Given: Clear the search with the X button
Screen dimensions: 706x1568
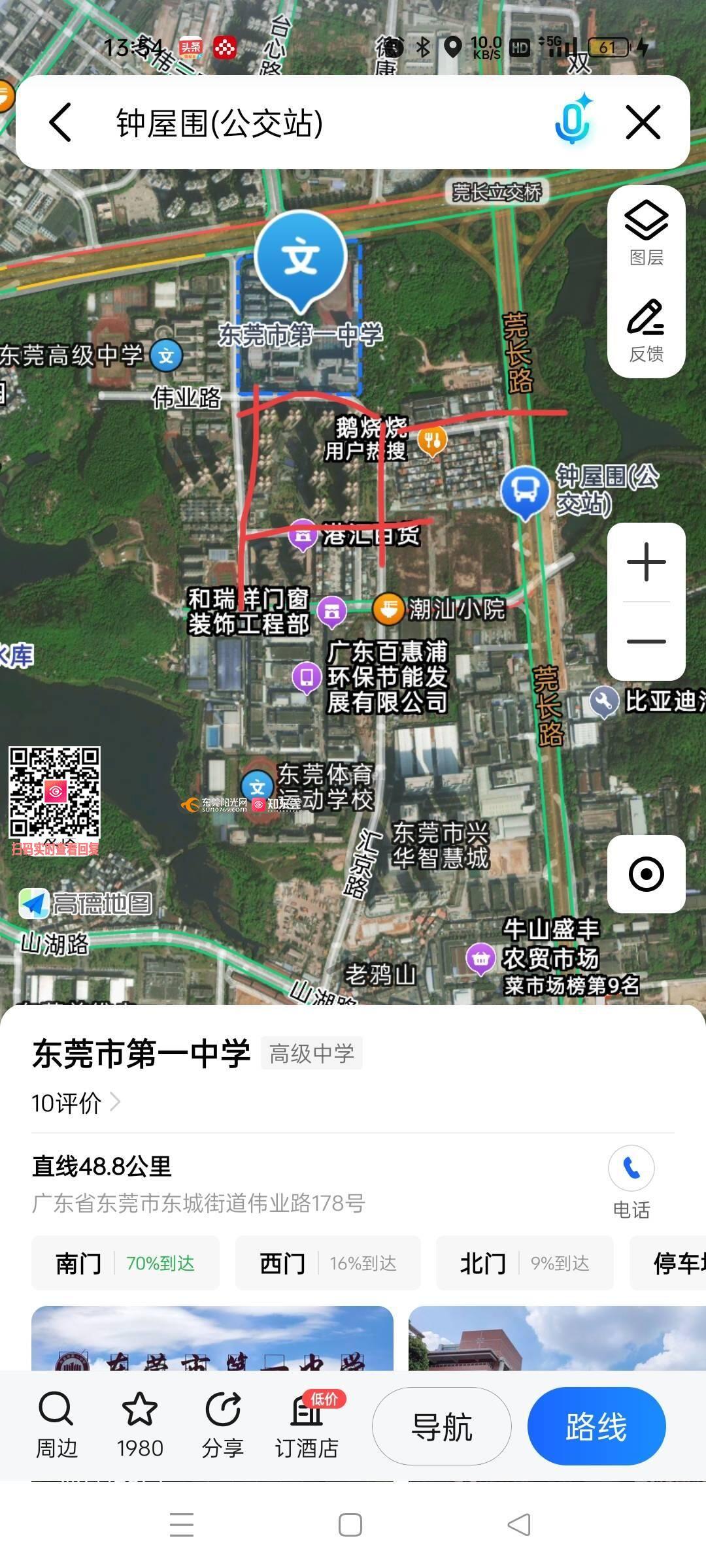Looking at the screenshot, I should [x=643, y=122].
